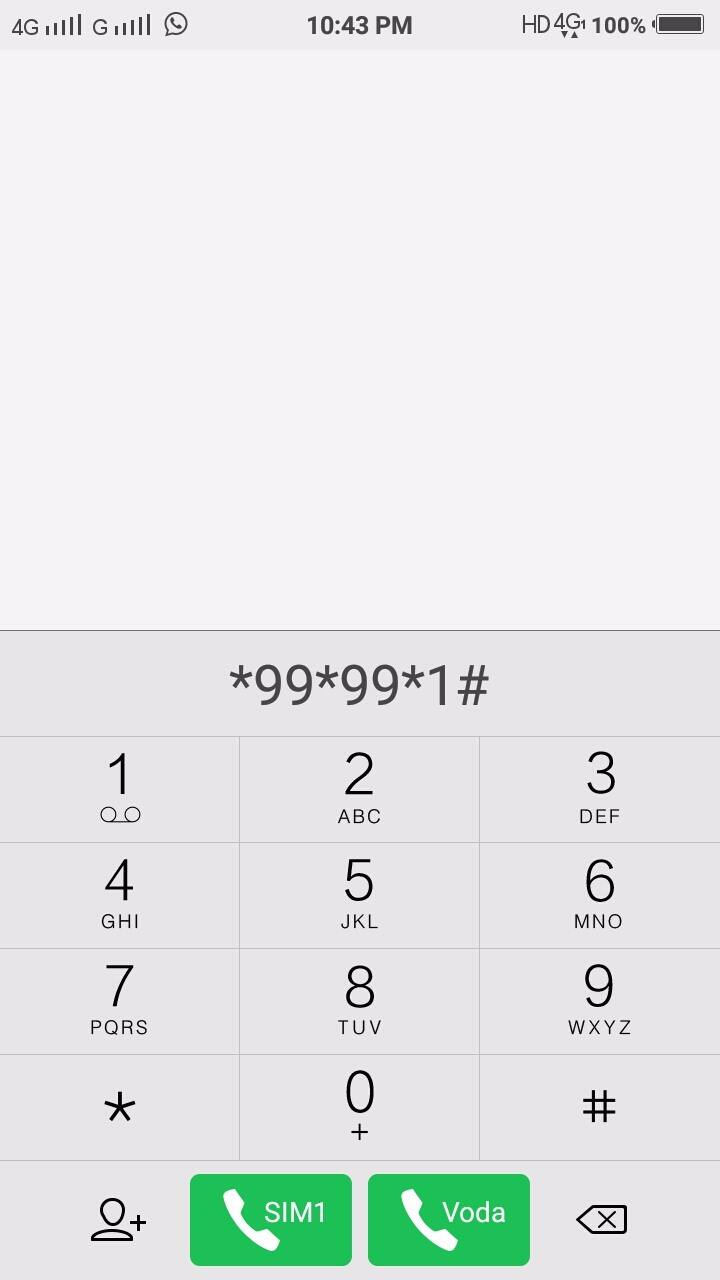The width and height of the screenshot is (720, 1280).
Task: Delete the last dialed character
Action: pyautogui.click(x=602, y=1220)
